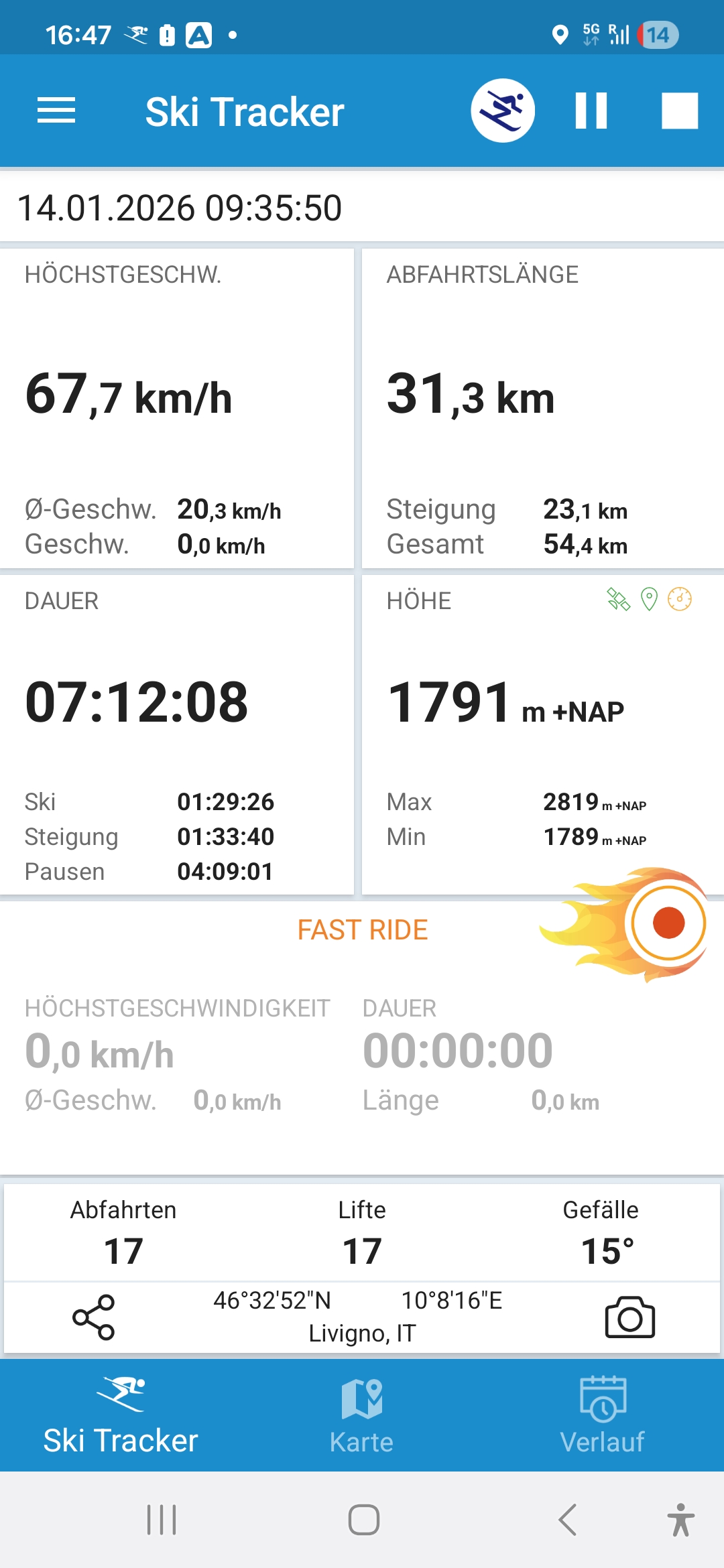This screenshot has width=724, height=1568.
Task: Switch to the Verlauf tab
Action: point(602,1415)
